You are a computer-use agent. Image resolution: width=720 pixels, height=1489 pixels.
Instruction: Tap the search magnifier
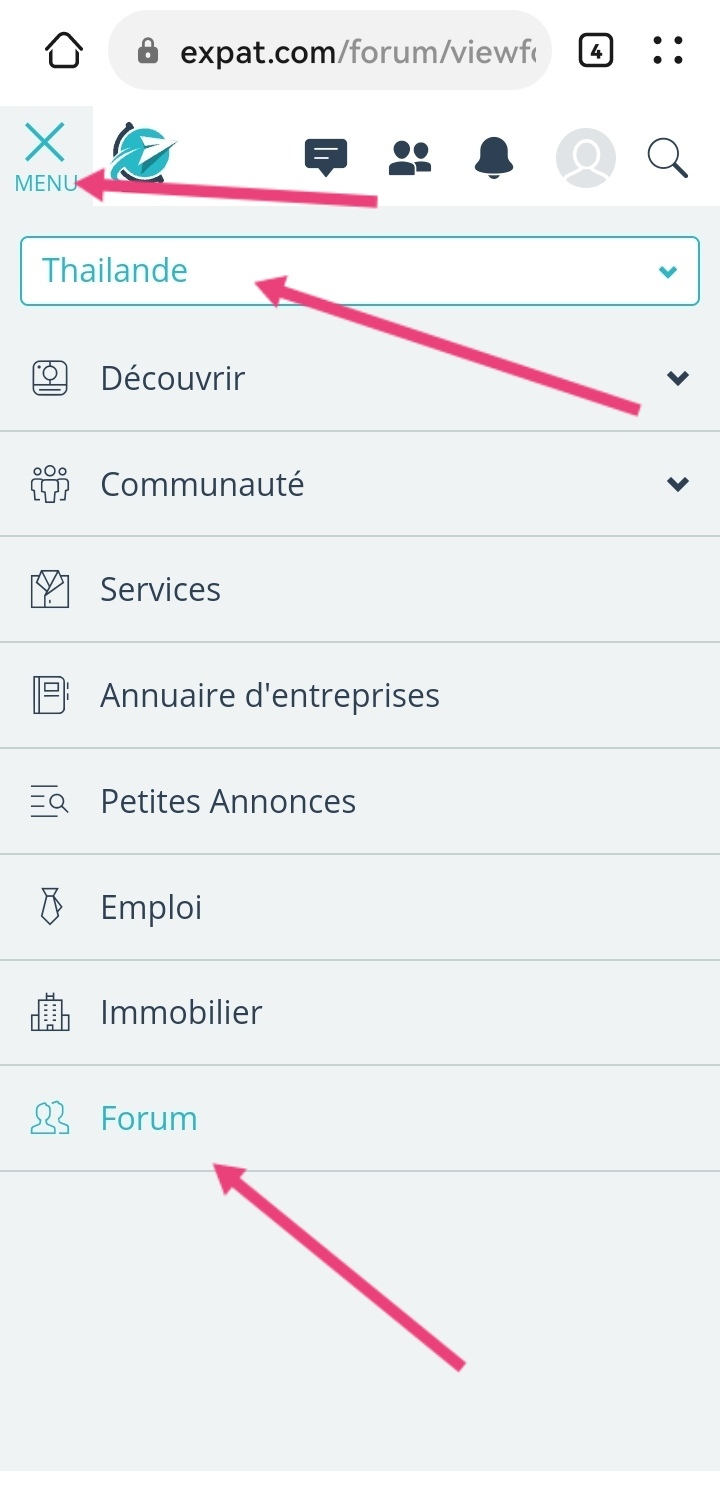667,157
